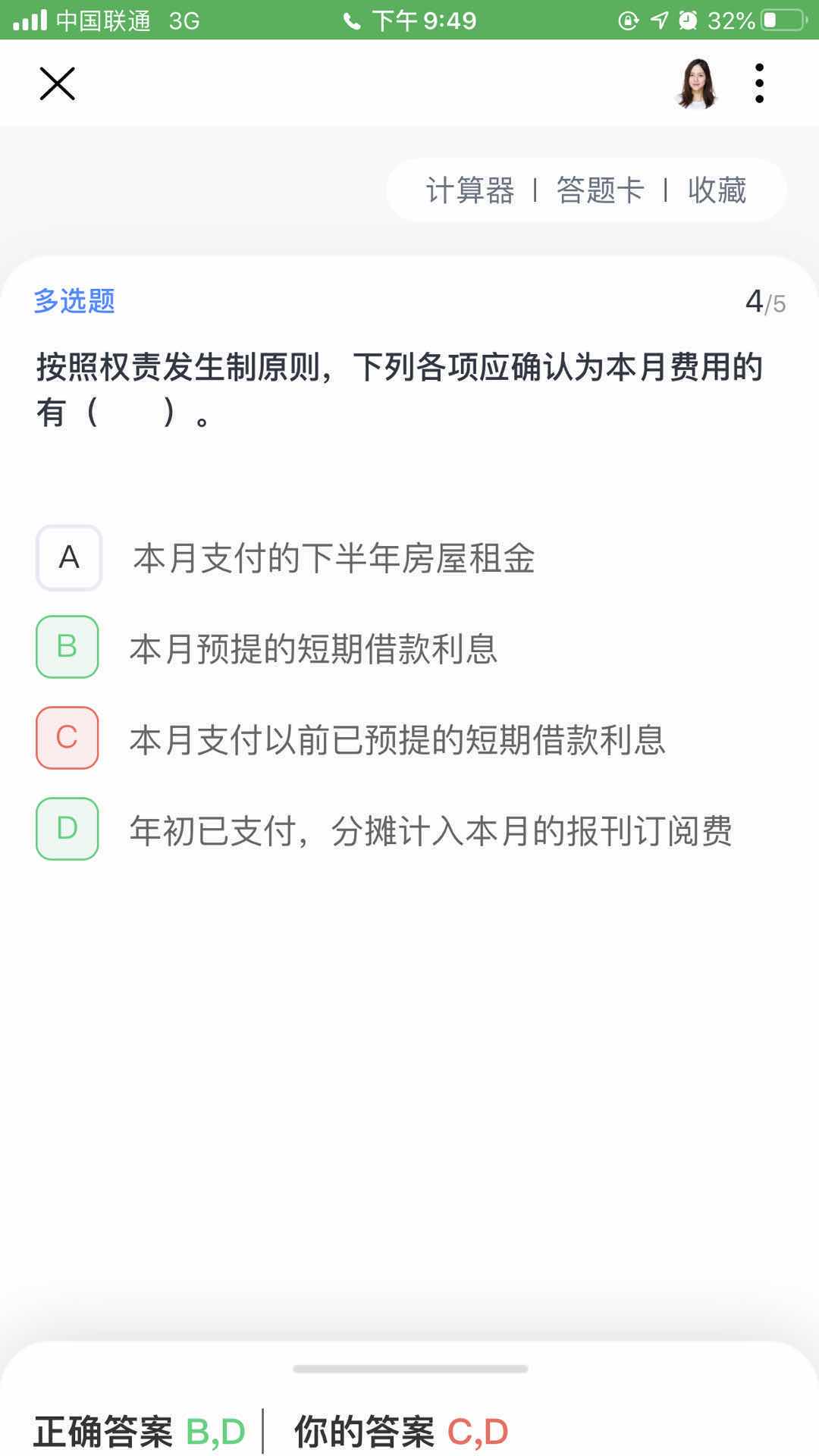Tap the answer panel drag handle
The height and width of the screenshot is (1456, 819).
[410, 1369]
